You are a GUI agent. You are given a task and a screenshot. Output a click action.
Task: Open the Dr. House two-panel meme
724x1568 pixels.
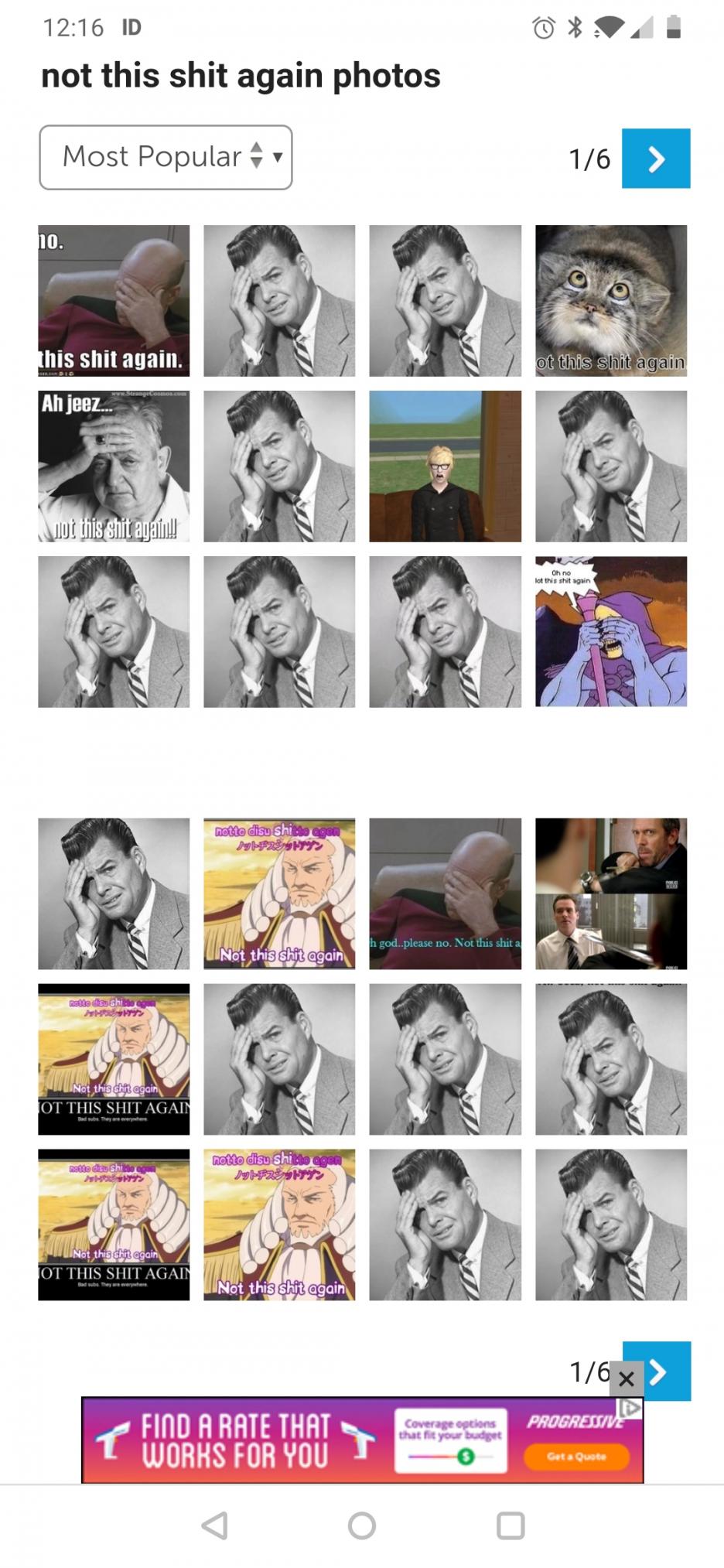pyautogui.click(x=610, y=893)
